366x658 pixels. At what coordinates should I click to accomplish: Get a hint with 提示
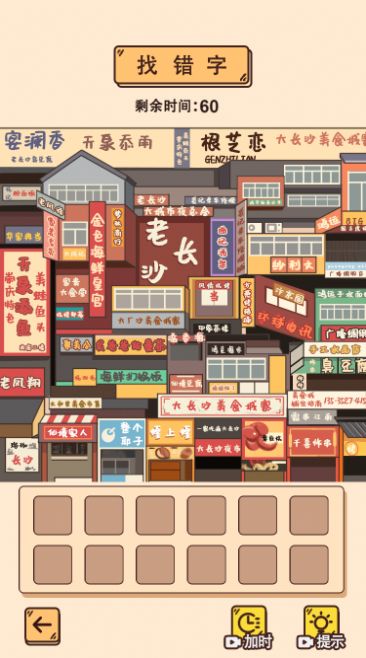click(322, 627)
